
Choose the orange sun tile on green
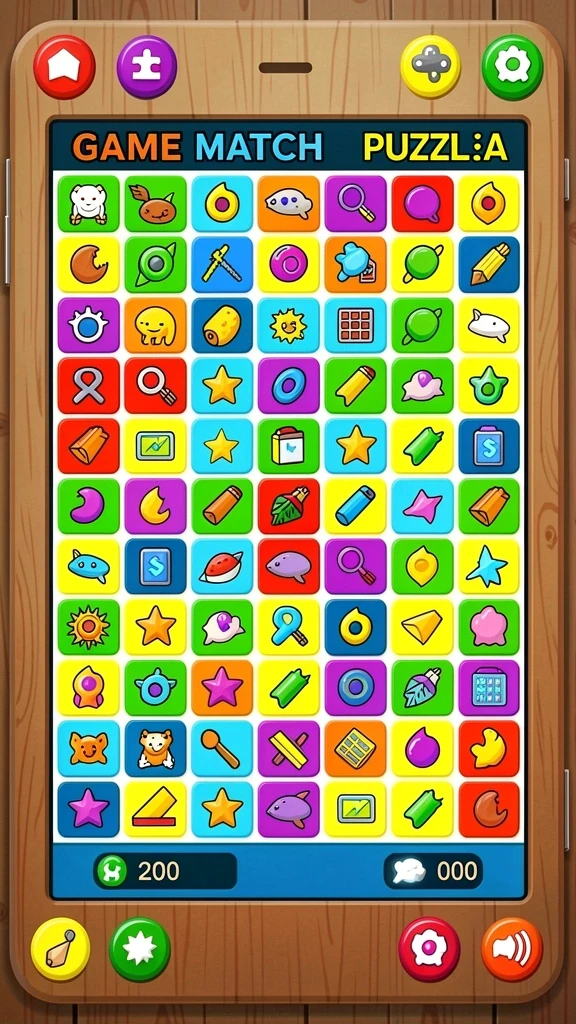[88, 627]
